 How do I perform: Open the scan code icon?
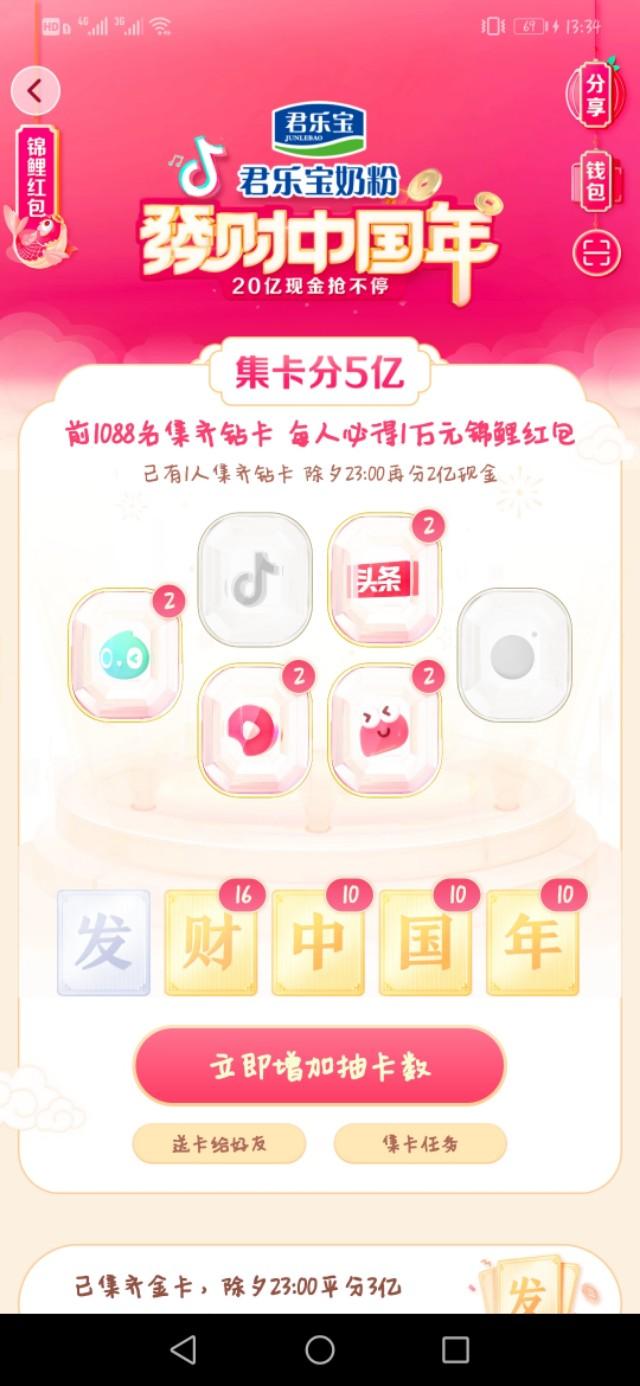click(596, 253)
